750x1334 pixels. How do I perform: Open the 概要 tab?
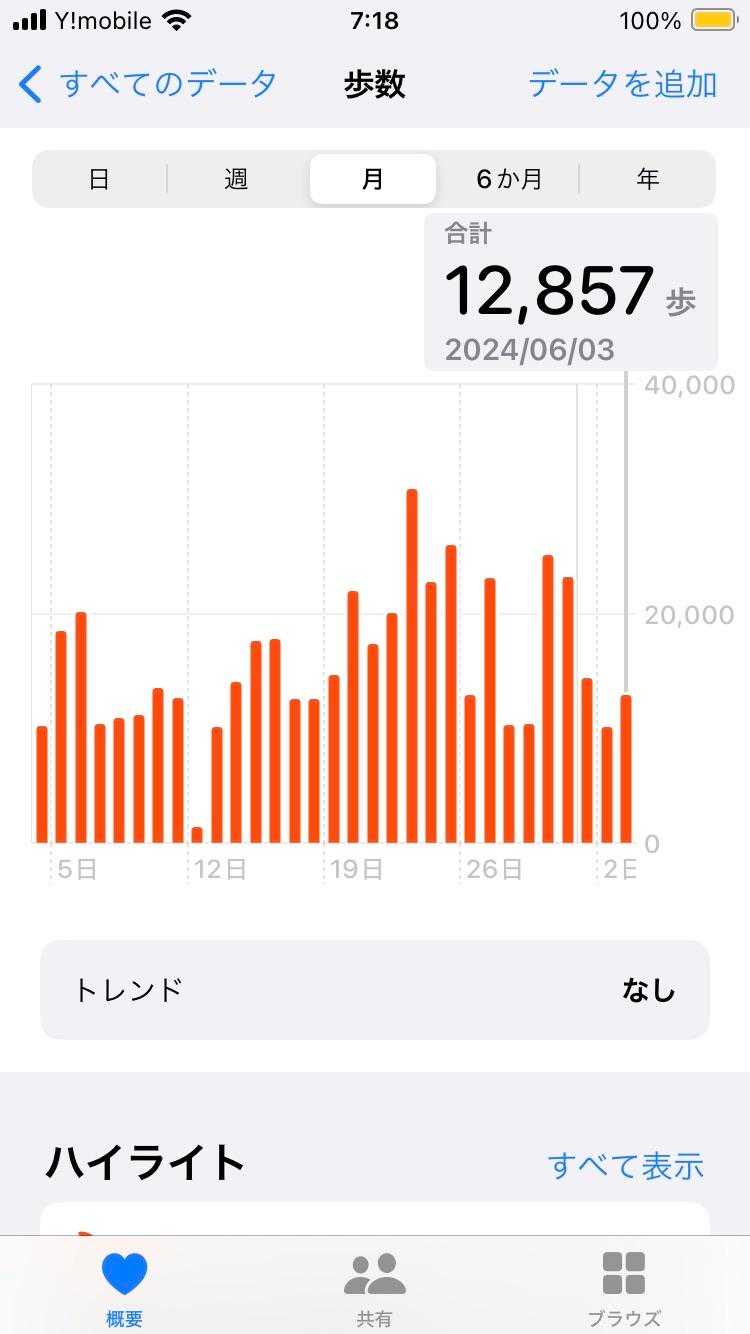click(124, 1288)
